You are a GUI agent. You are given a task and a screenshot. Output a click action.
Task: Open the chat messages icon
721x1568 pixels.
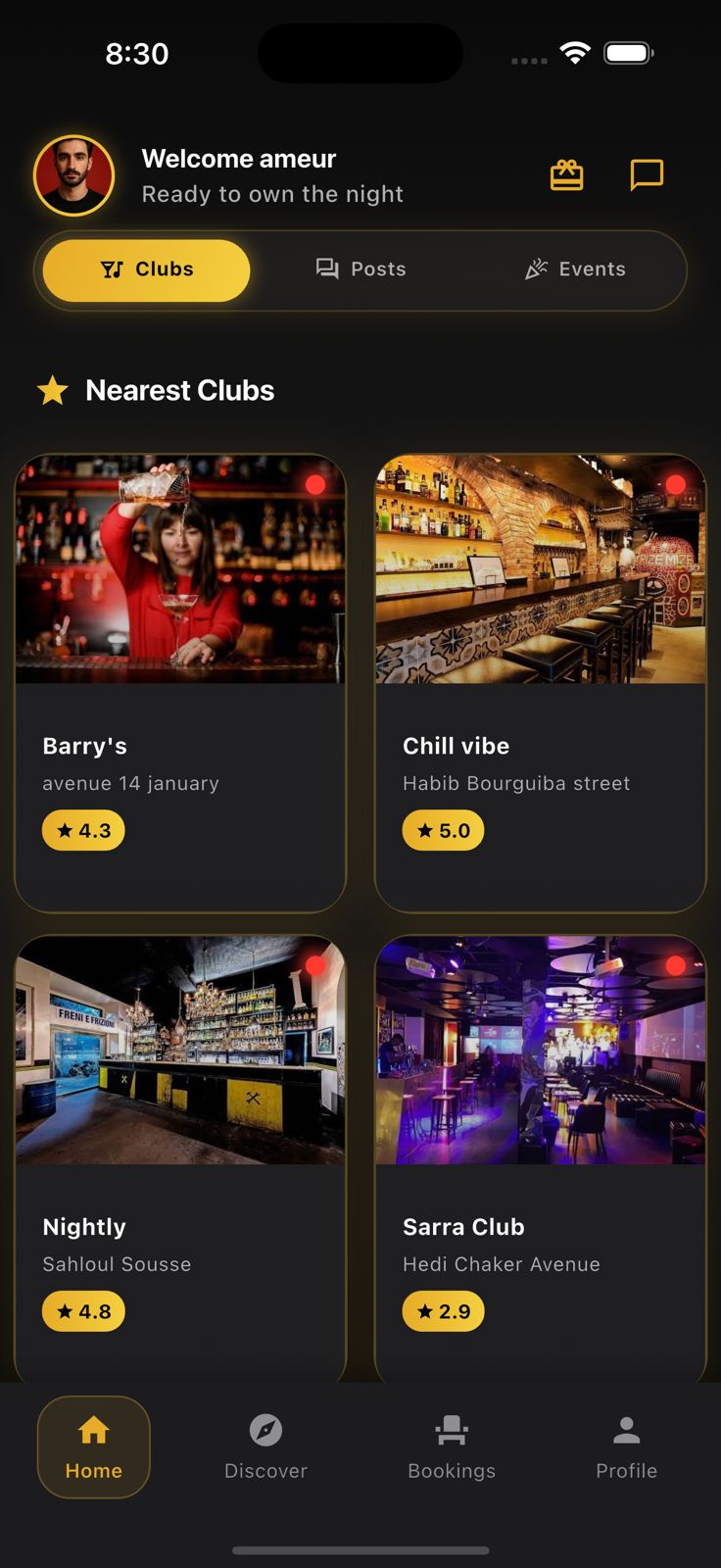point(647,174)
